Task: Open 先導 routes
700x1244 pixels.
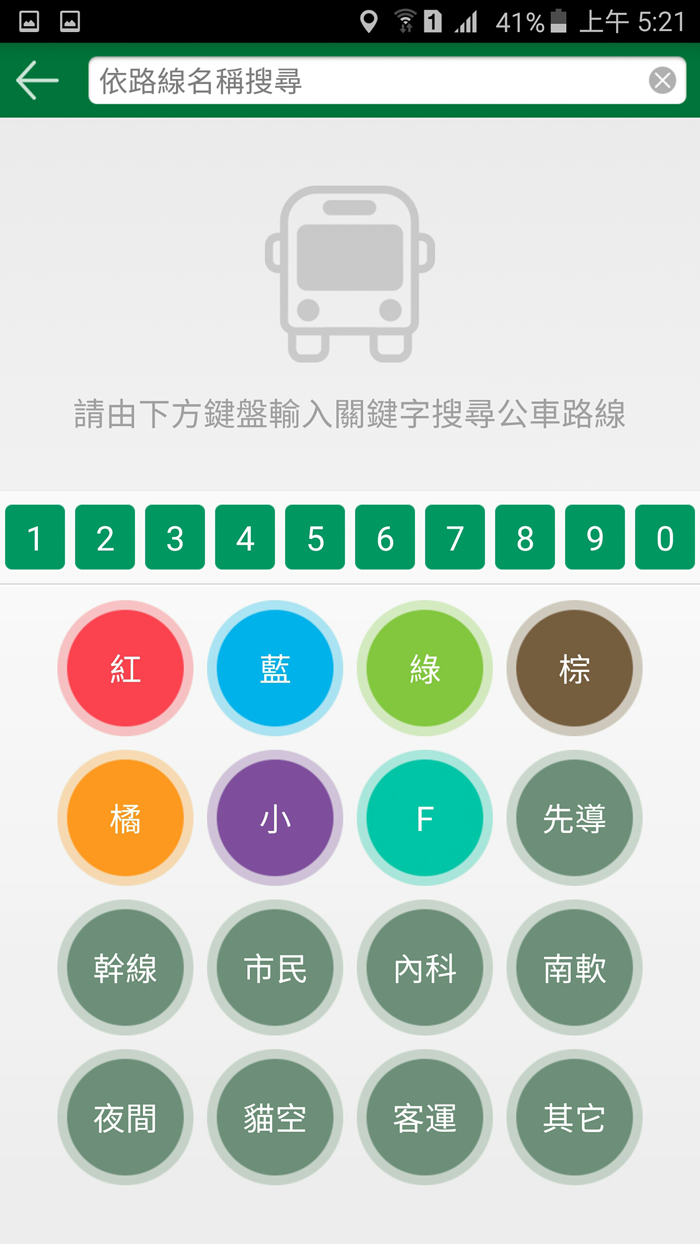Action: click(575, 818)
